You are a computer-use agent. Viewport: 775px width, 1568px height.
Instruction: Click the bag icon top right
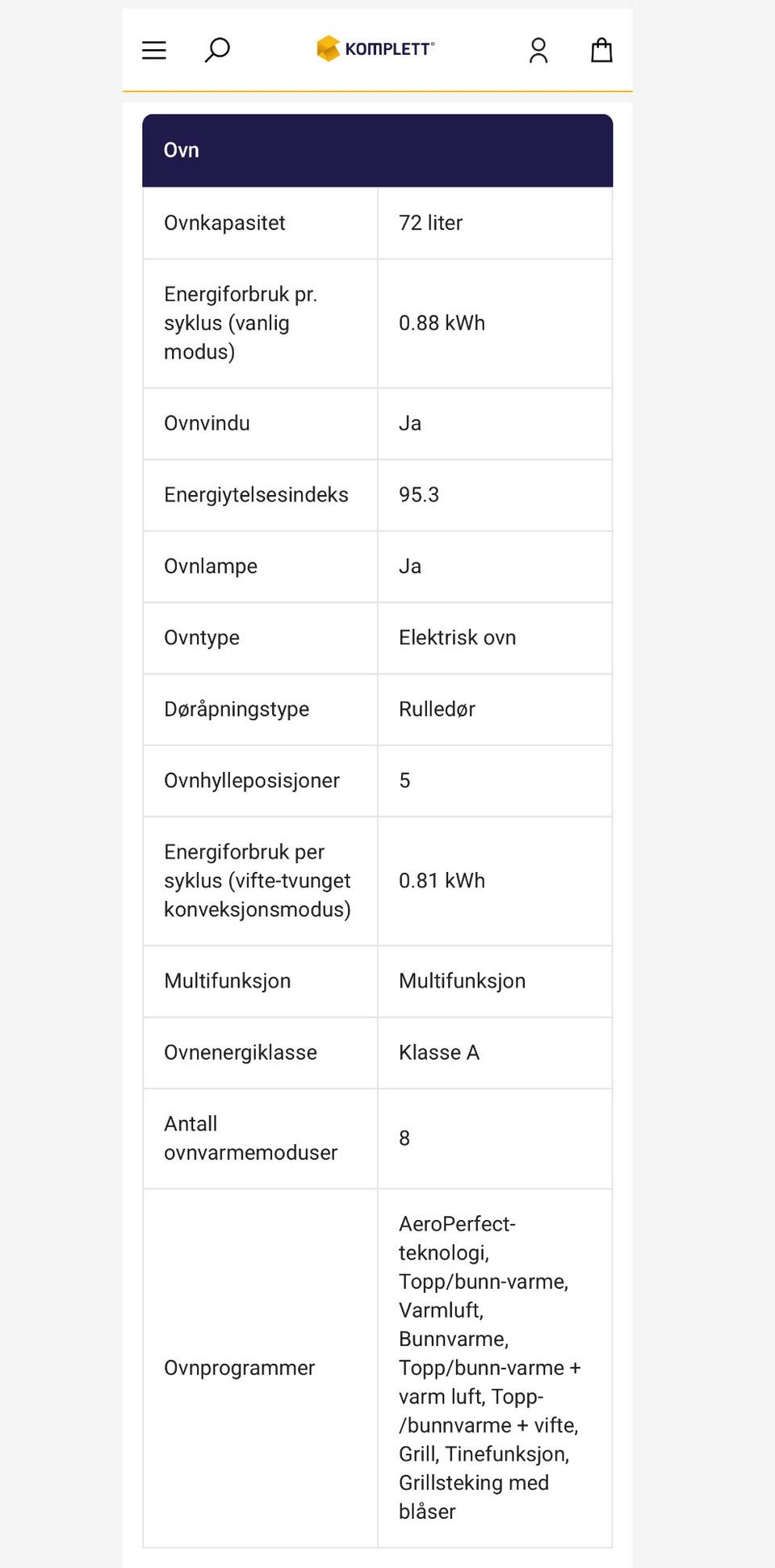point(601,50)
